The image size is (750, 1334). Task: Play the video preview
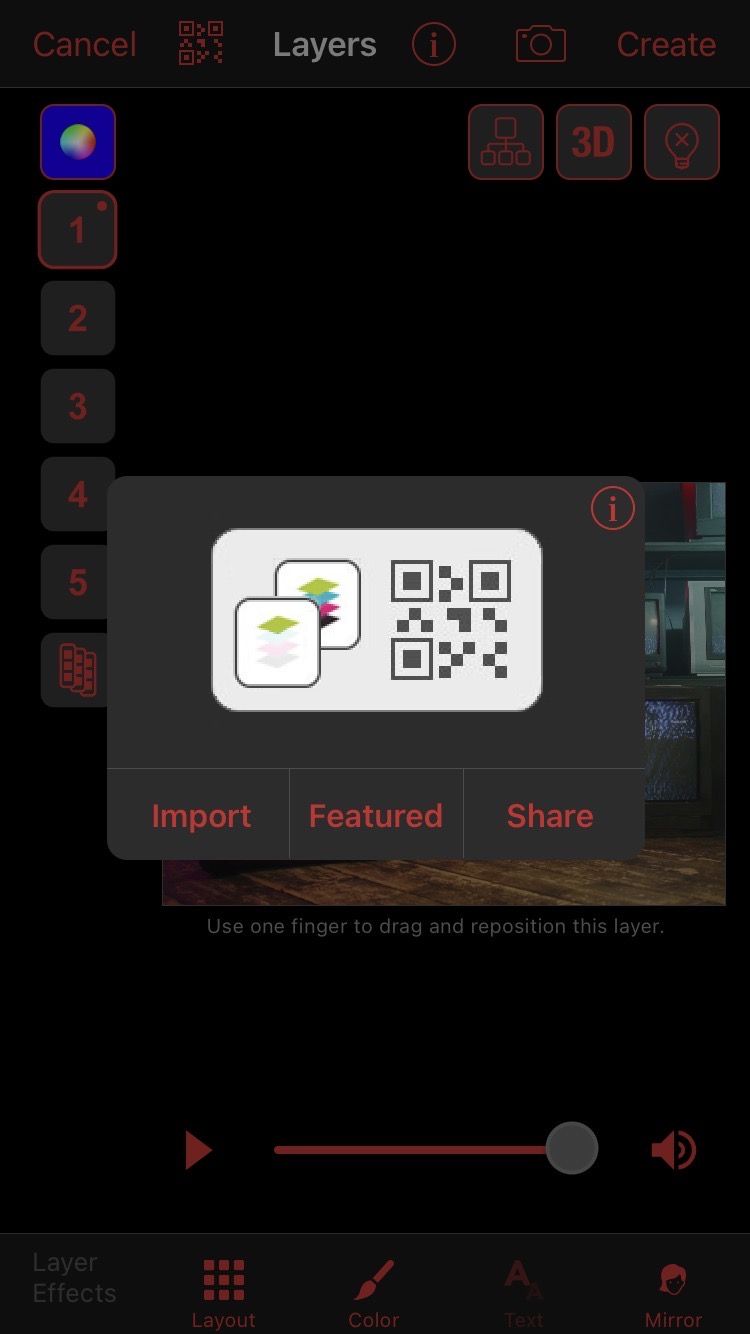coord(198,1150)
